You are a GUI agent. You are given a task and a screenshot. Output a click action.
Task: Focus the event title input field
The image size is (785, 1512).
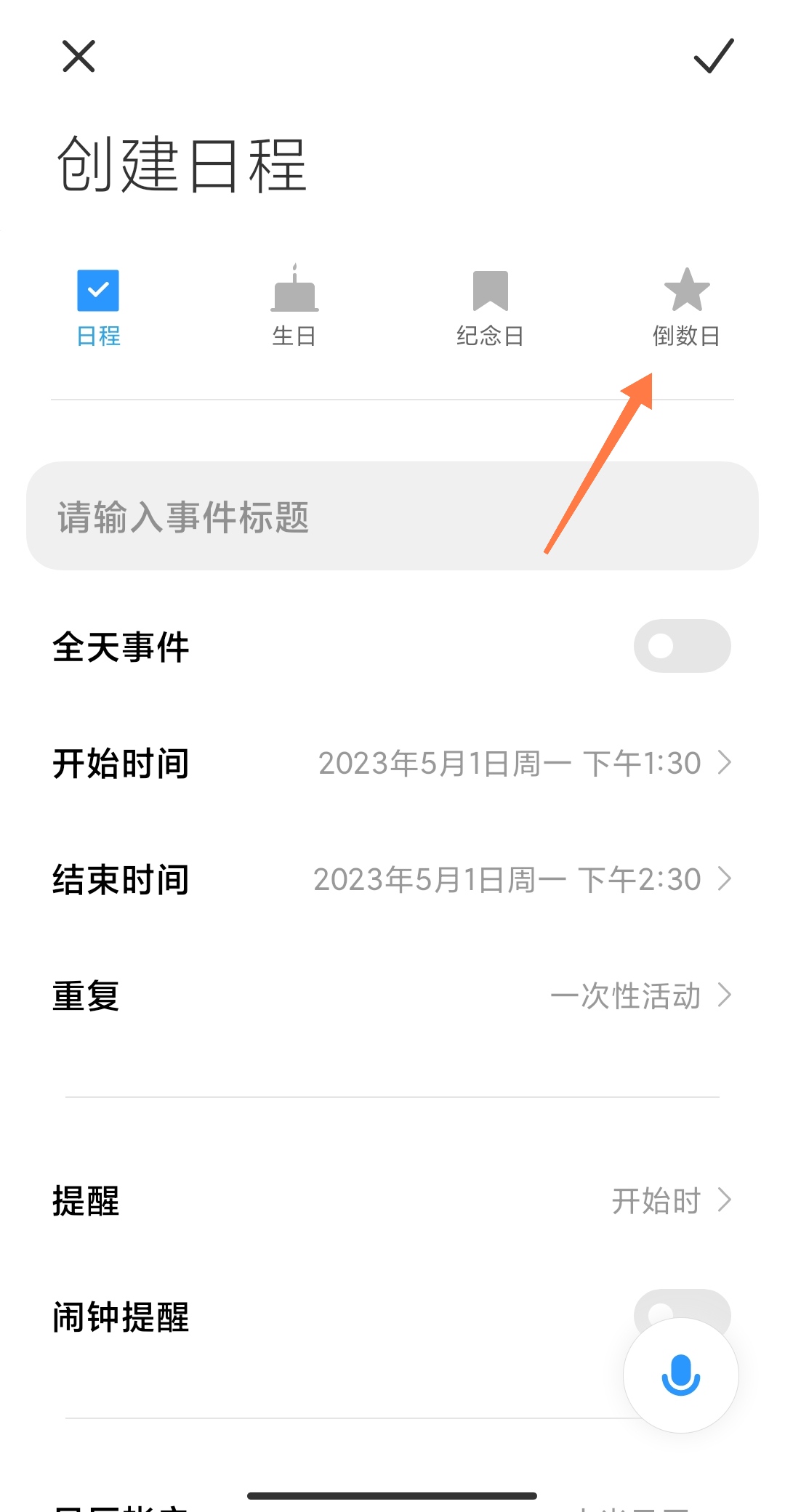(392, 517)
